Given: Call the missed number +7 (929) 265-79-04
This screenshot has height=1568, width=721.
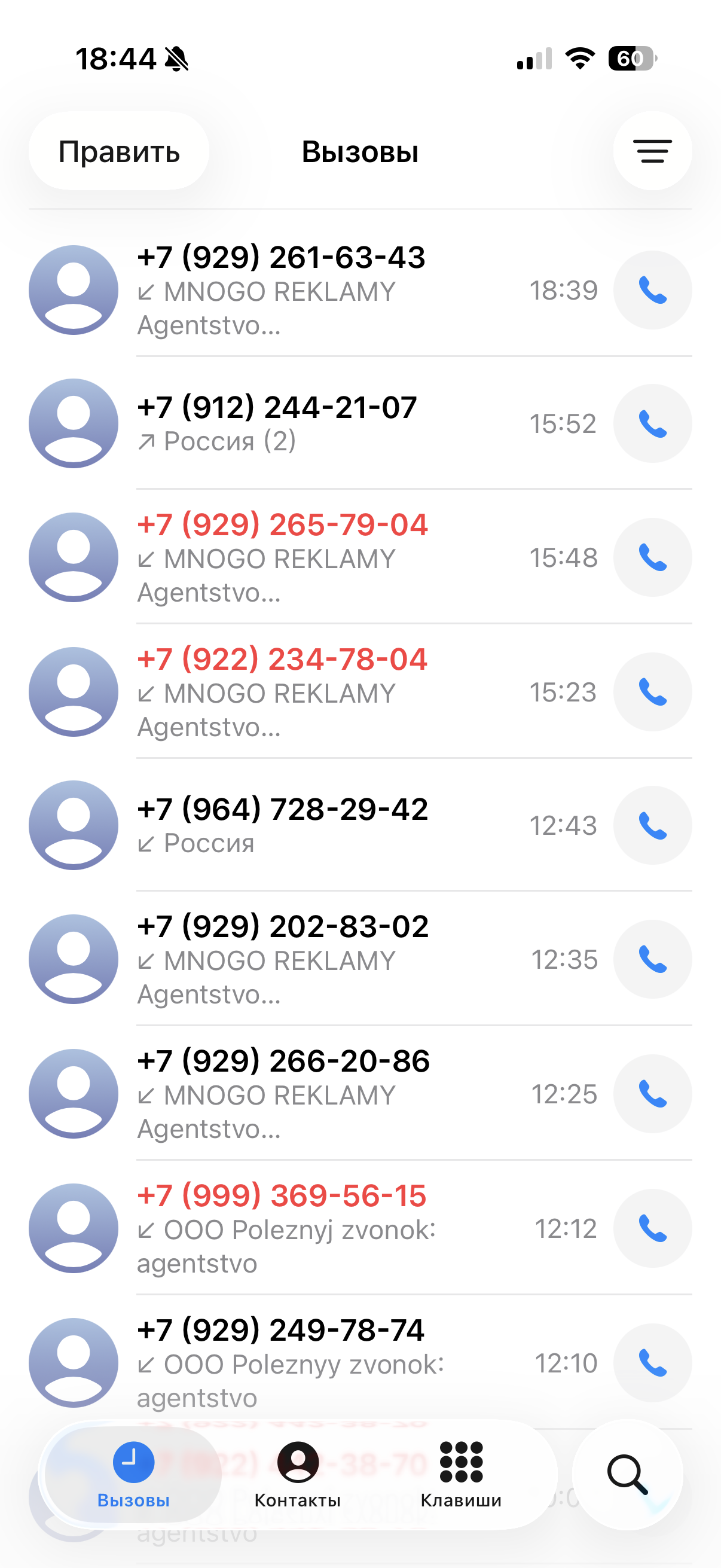Looking at the screenshot, I should (x=652, y=557).
